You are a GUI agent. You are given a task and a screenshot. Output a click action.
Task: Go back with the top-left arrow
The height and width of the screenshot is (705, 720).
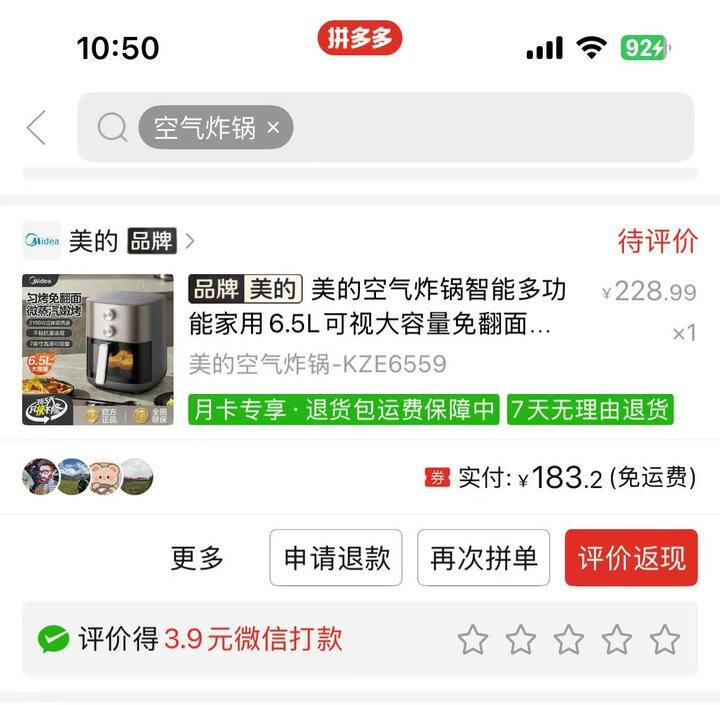click(x=37, y=128)
